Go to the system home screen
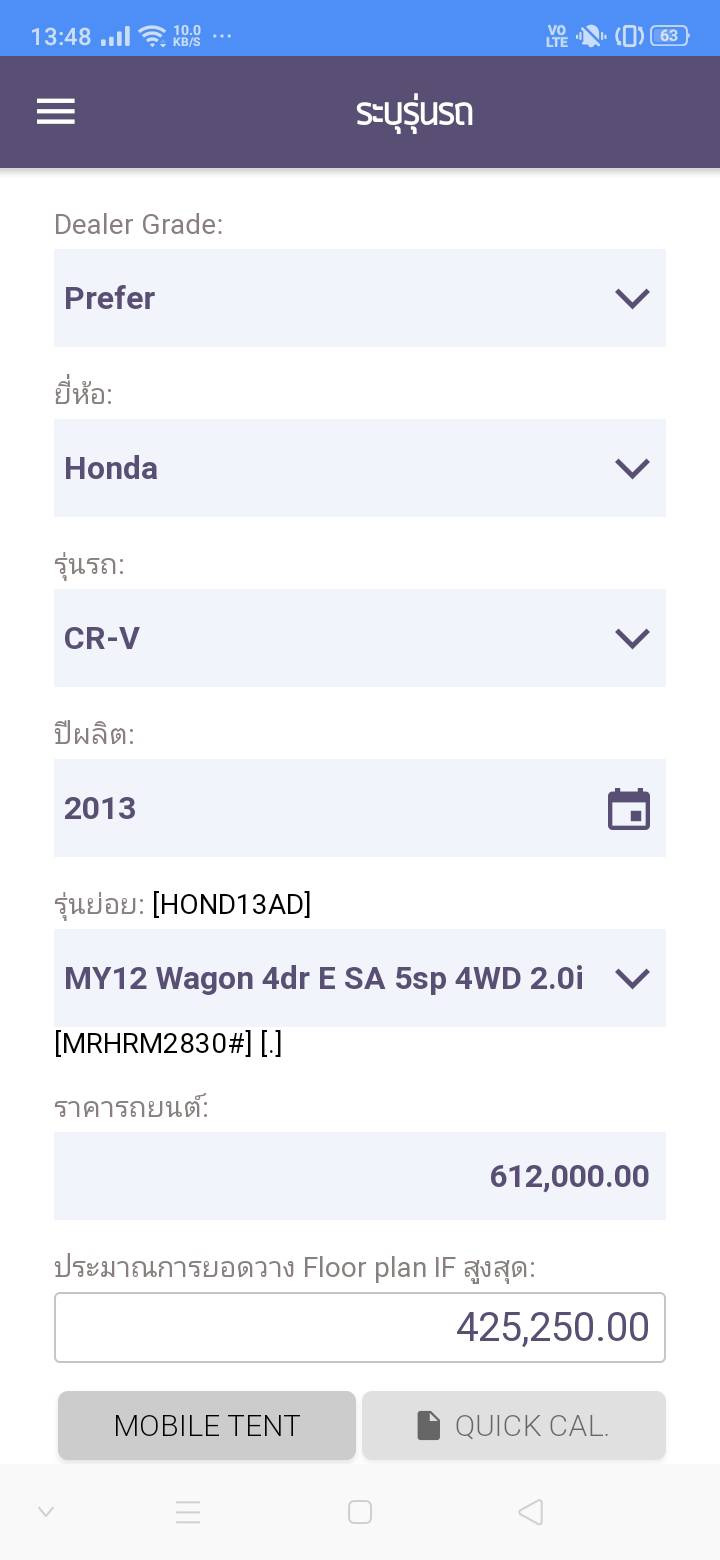The width and height of the screenshot is (720, 1560). 360,1512
